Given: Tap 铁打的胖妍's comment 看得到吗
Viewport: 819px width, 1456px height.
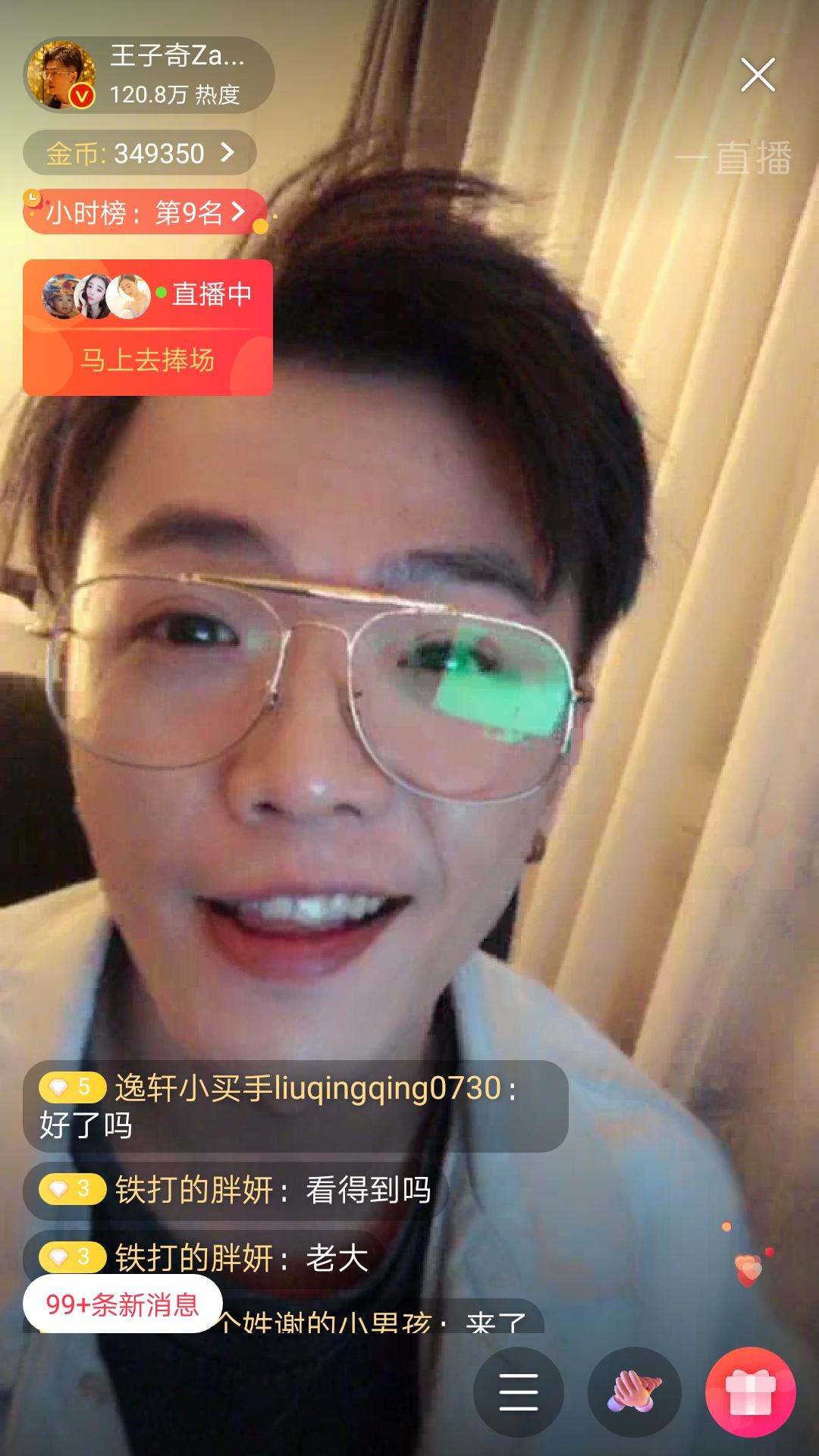Looking at the screenshot, I should [x=236, y=1190].
